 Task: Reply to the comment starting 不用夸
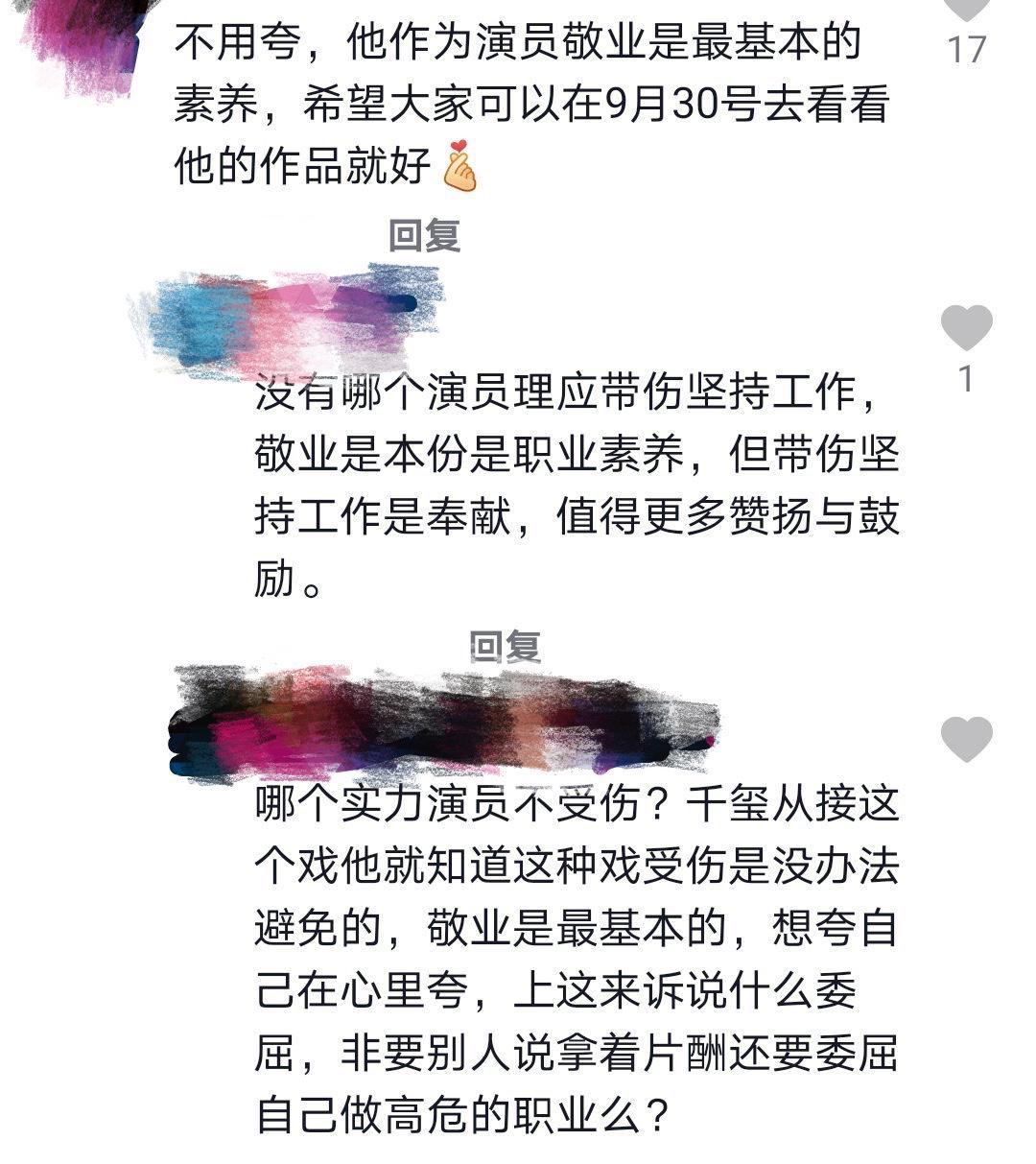tap(425, 235)
